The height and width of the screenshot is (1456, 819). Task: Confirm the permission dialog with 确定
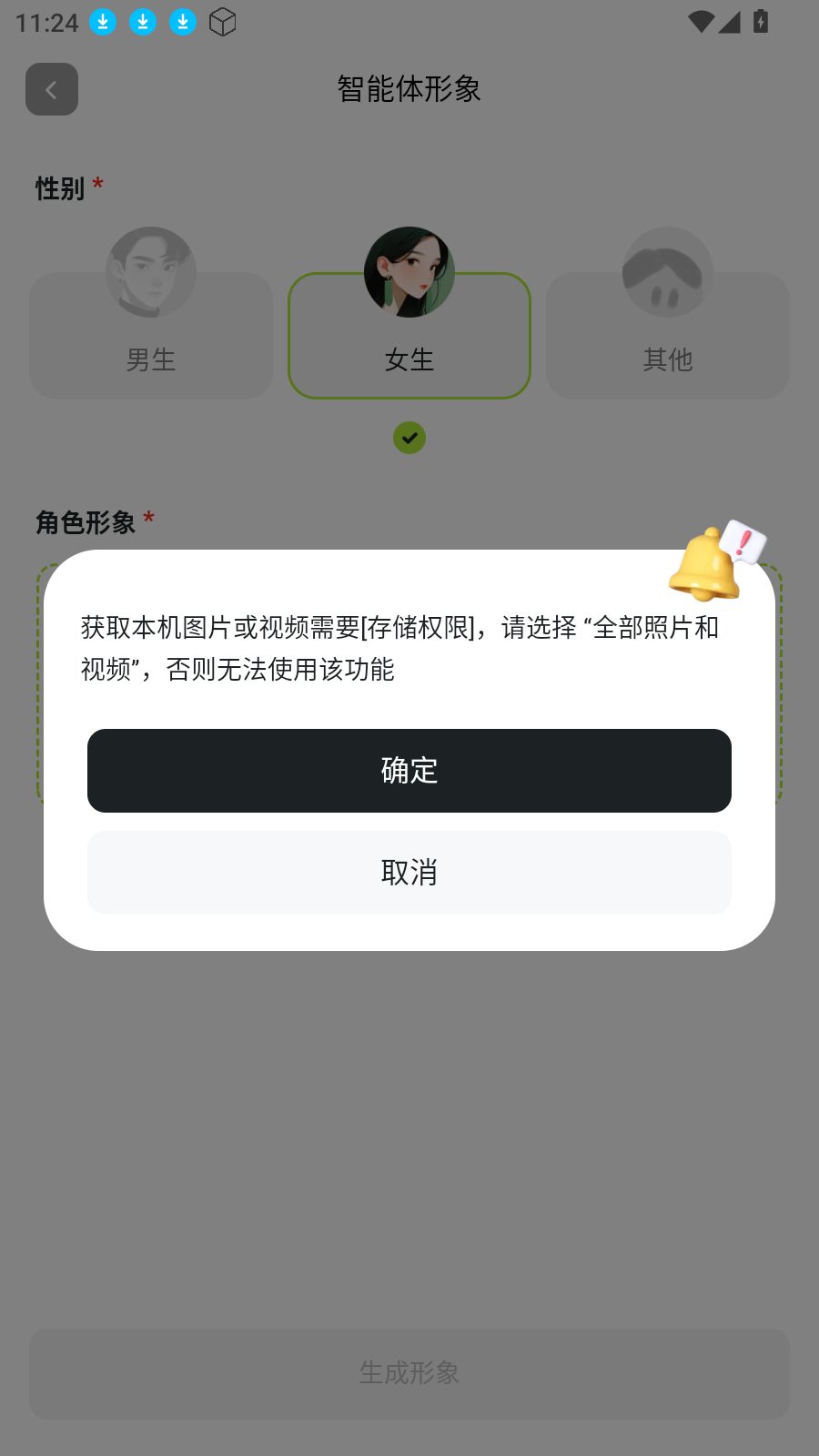point(409,771)
